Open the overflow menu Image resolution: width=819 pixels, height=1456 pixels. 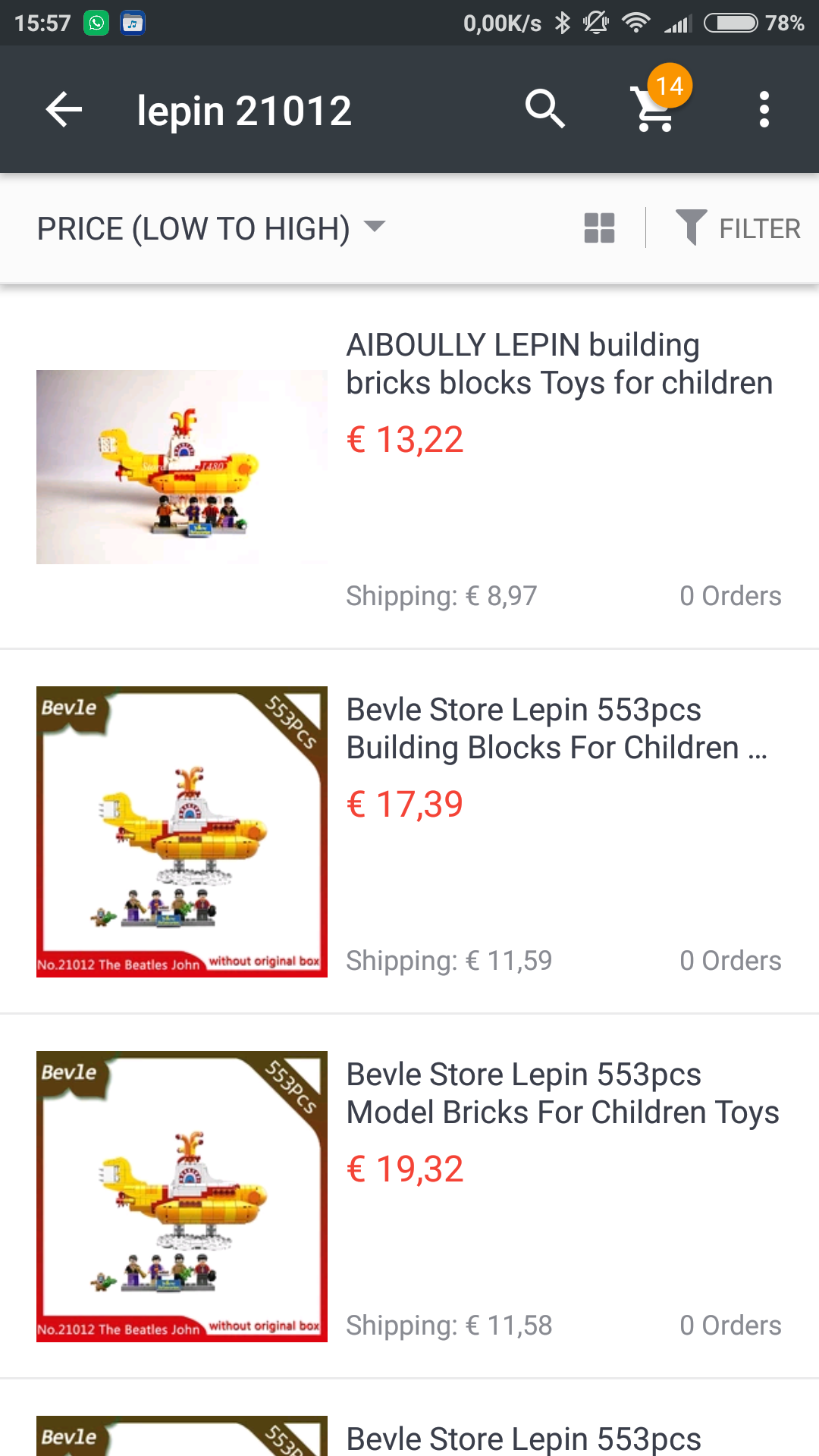point(764,110)
